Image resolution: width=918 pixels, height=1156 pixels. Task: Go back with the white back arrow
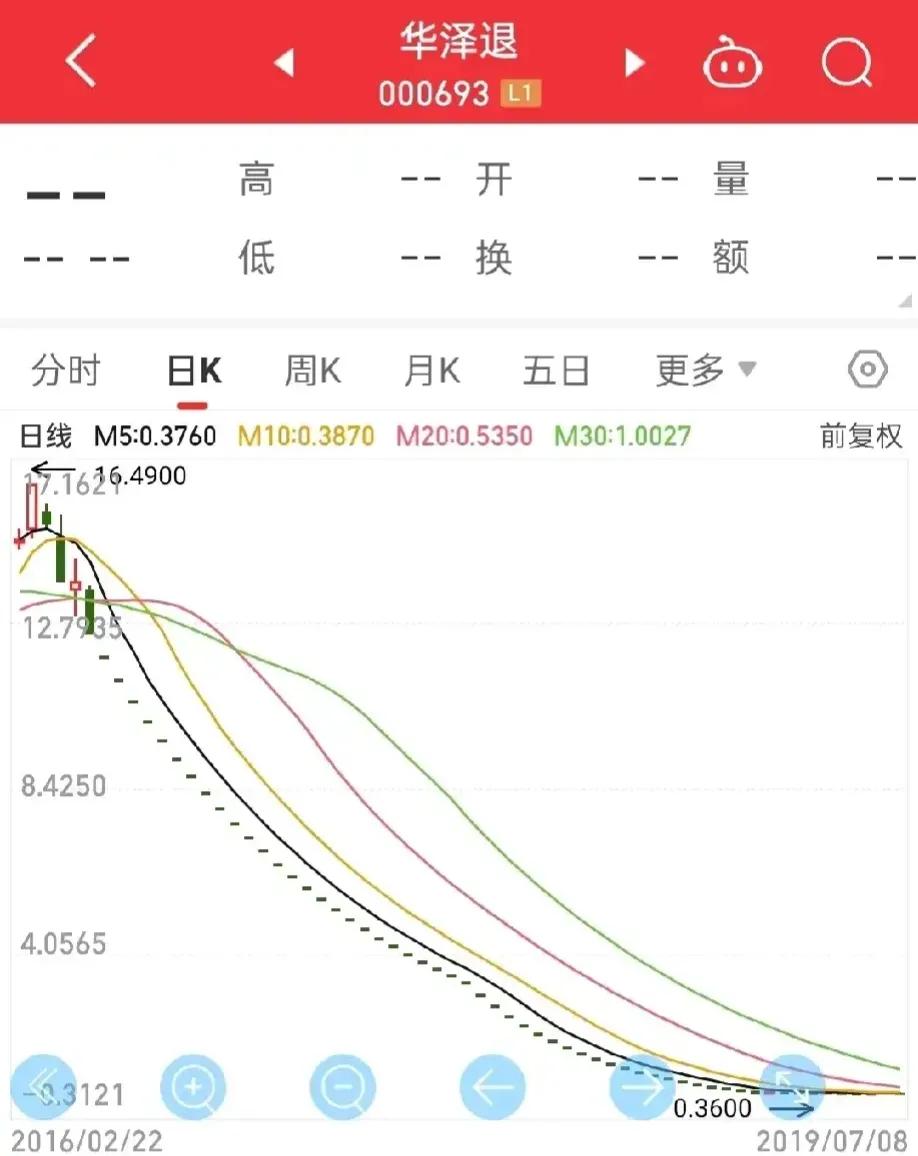coord(78,62)
